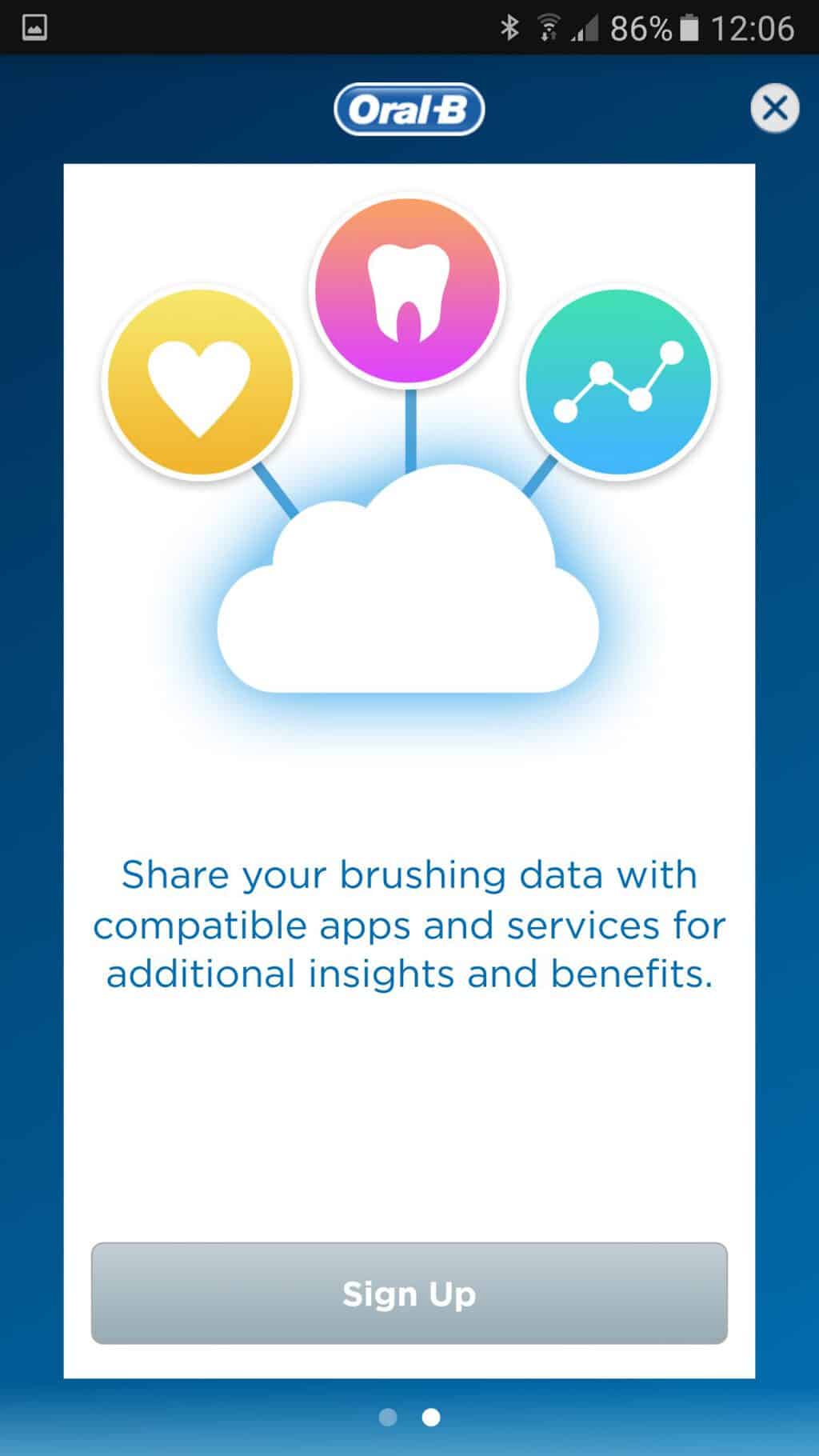The width and height of the screenshot is (819, 1456).
Task: Close the Oral-B onboarding screen
Action: tap(774, 108)
